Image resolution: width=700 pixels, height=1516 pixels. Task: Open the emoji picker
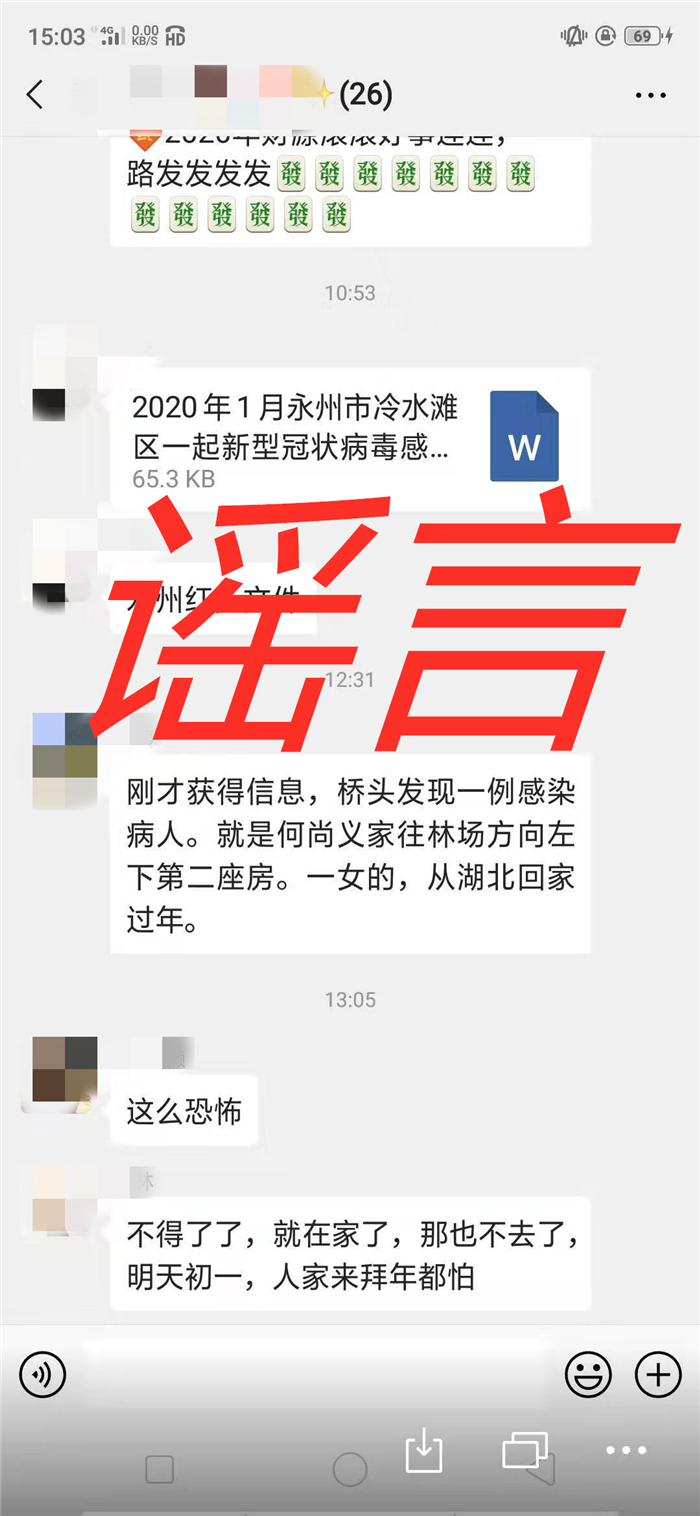(x=588, y=1376)
